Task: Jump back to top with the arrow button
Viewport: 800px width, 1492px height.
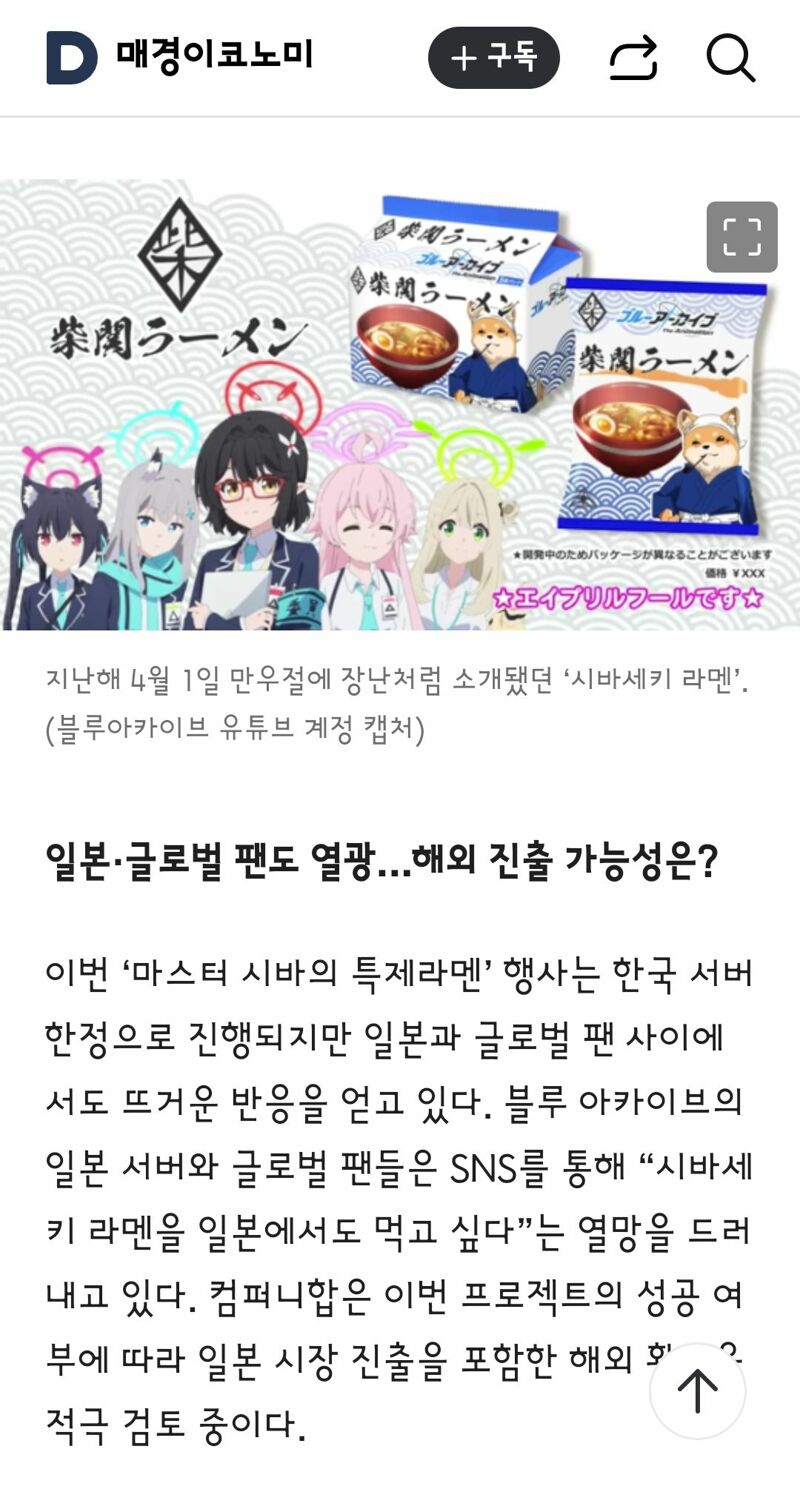Action: tap(698, 1391)
